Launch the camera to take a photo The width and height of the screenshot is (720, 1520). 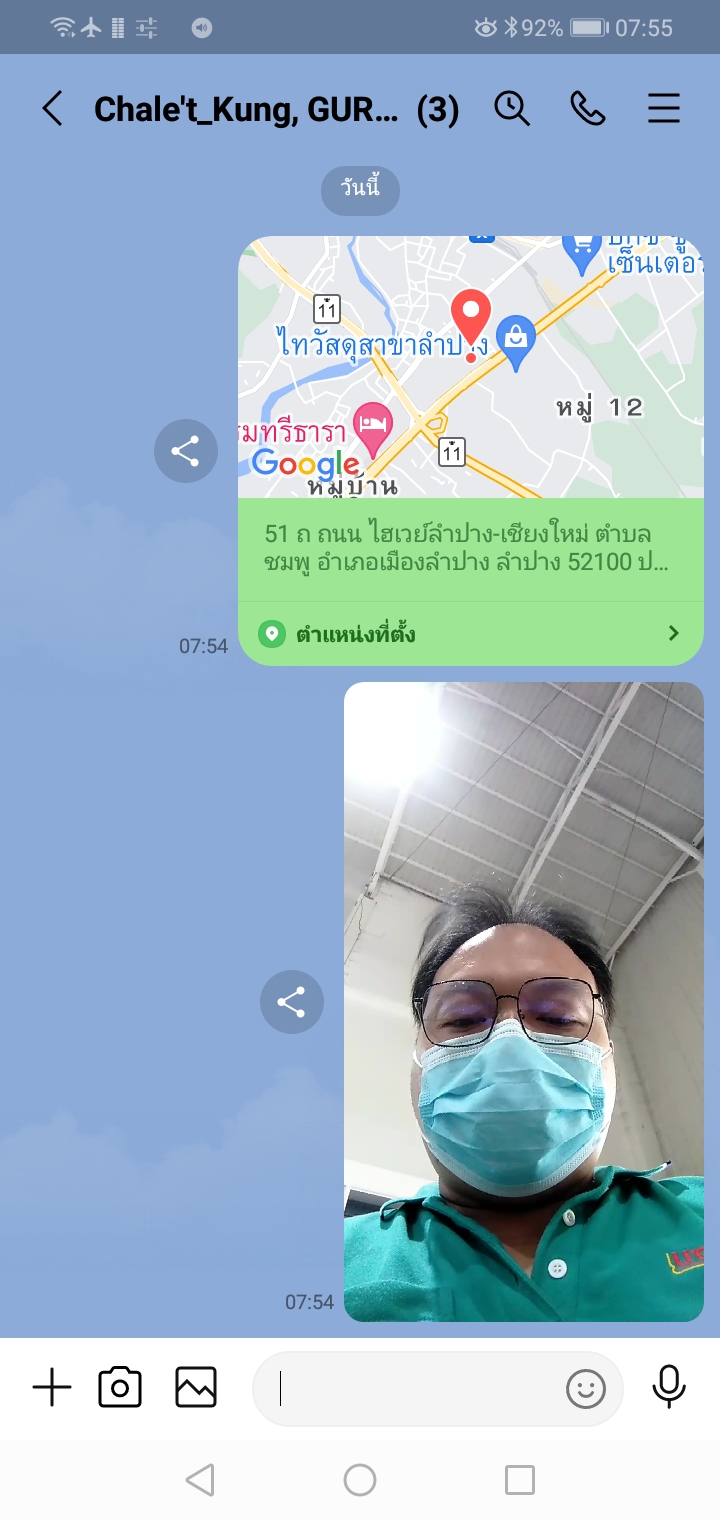[120, 1388]
